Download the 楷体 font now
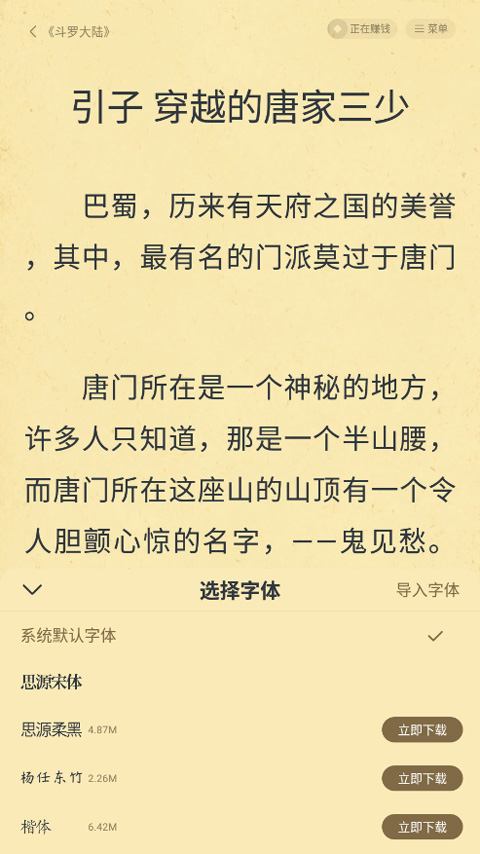The width and height of the screenshot is (480, 854). 422,827
